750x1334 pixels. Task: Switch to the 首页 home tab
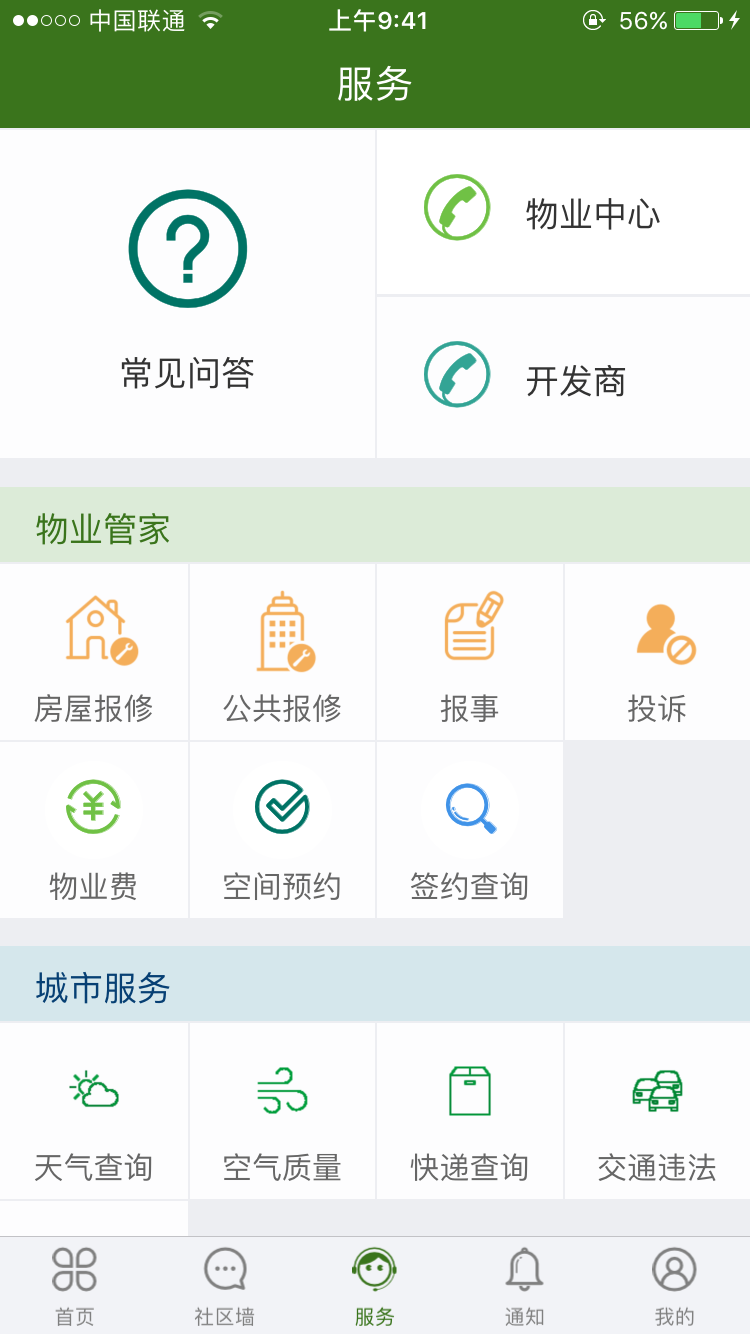point(75,1286)
